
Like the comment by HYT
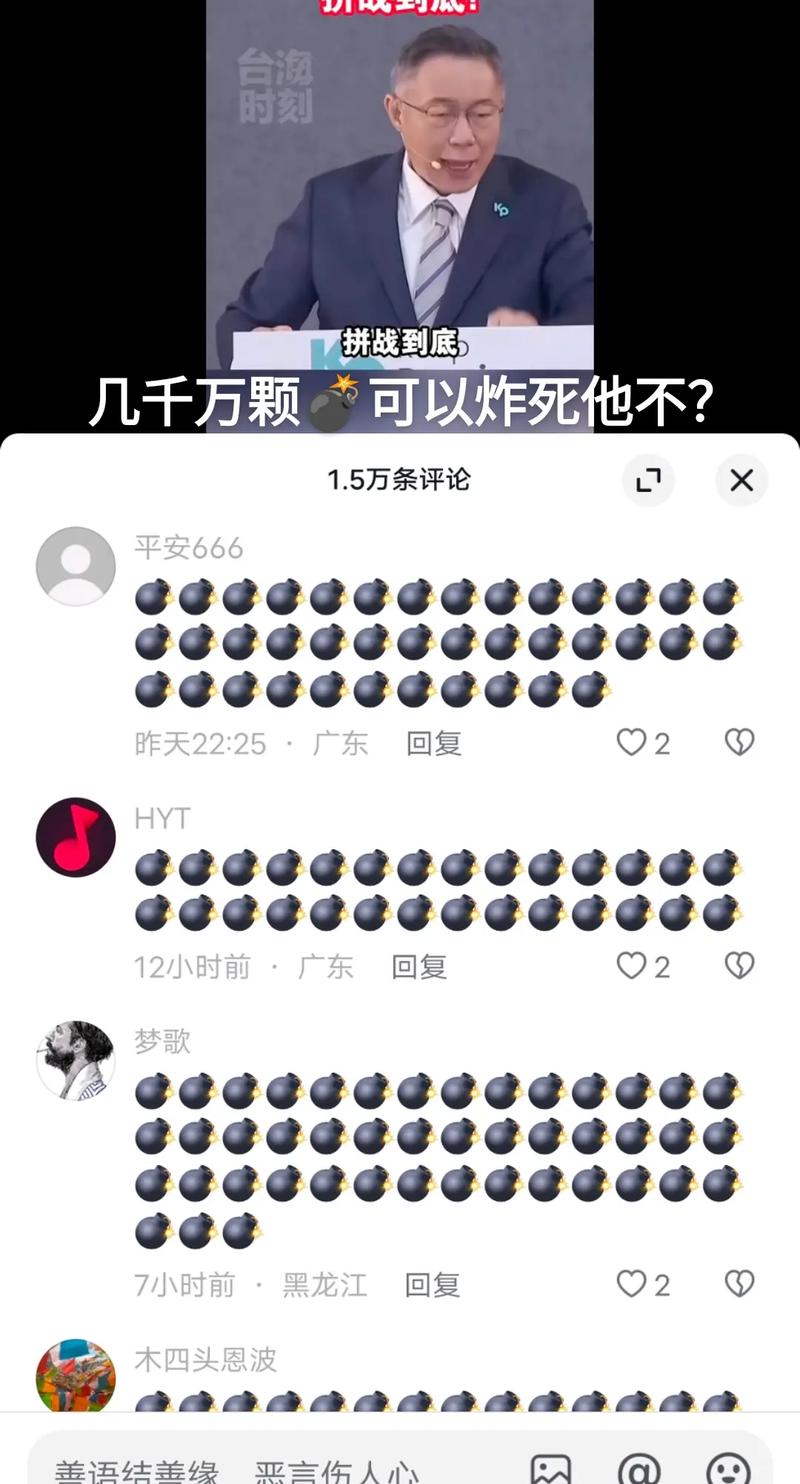tap(632, 966)
